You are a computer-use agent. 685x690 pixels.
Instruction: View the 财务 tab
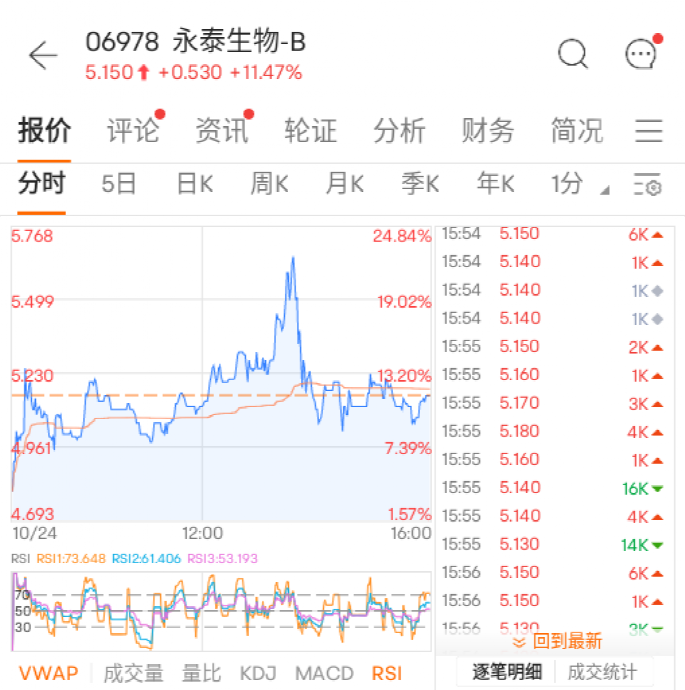(488, 131)
